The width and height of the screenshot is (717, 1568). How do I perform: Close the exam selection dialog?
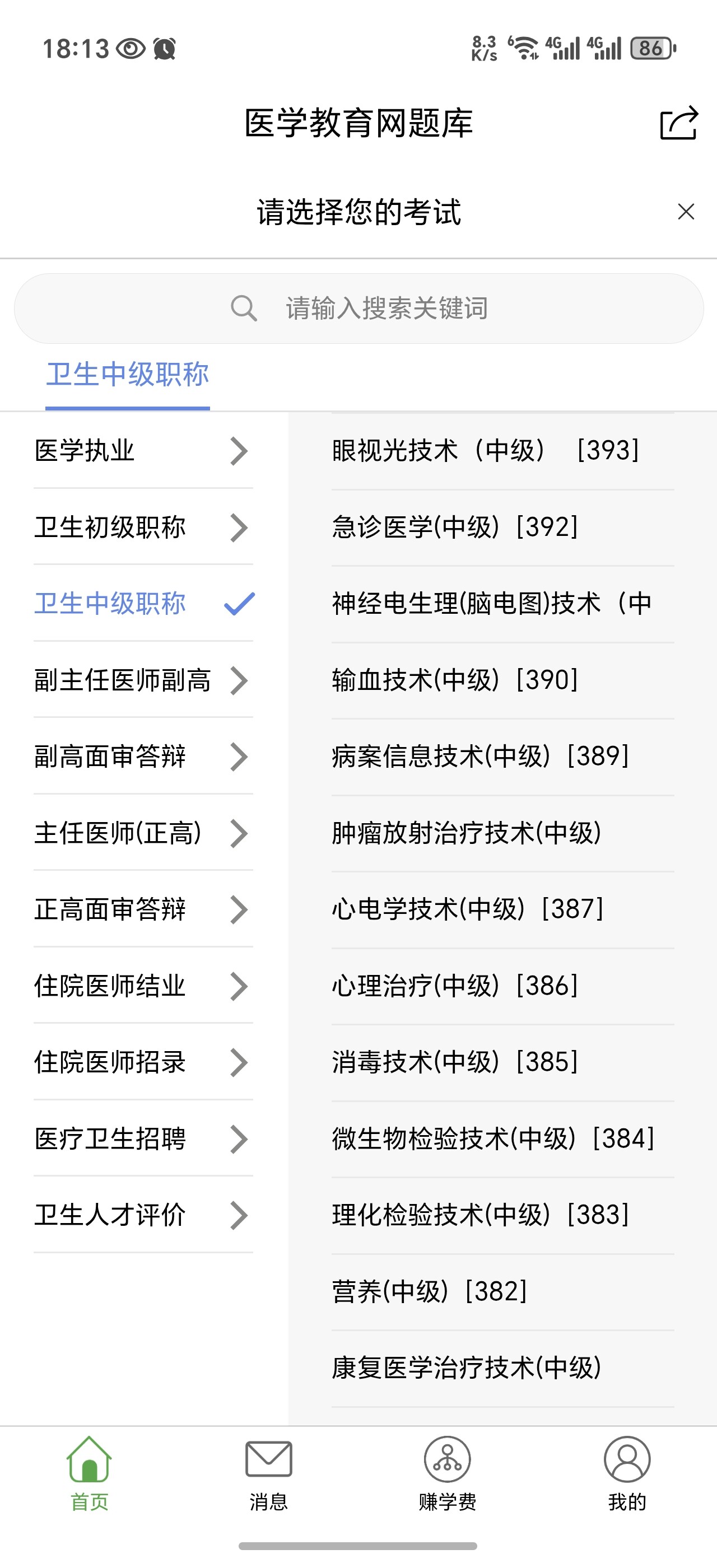click(686, 212)
